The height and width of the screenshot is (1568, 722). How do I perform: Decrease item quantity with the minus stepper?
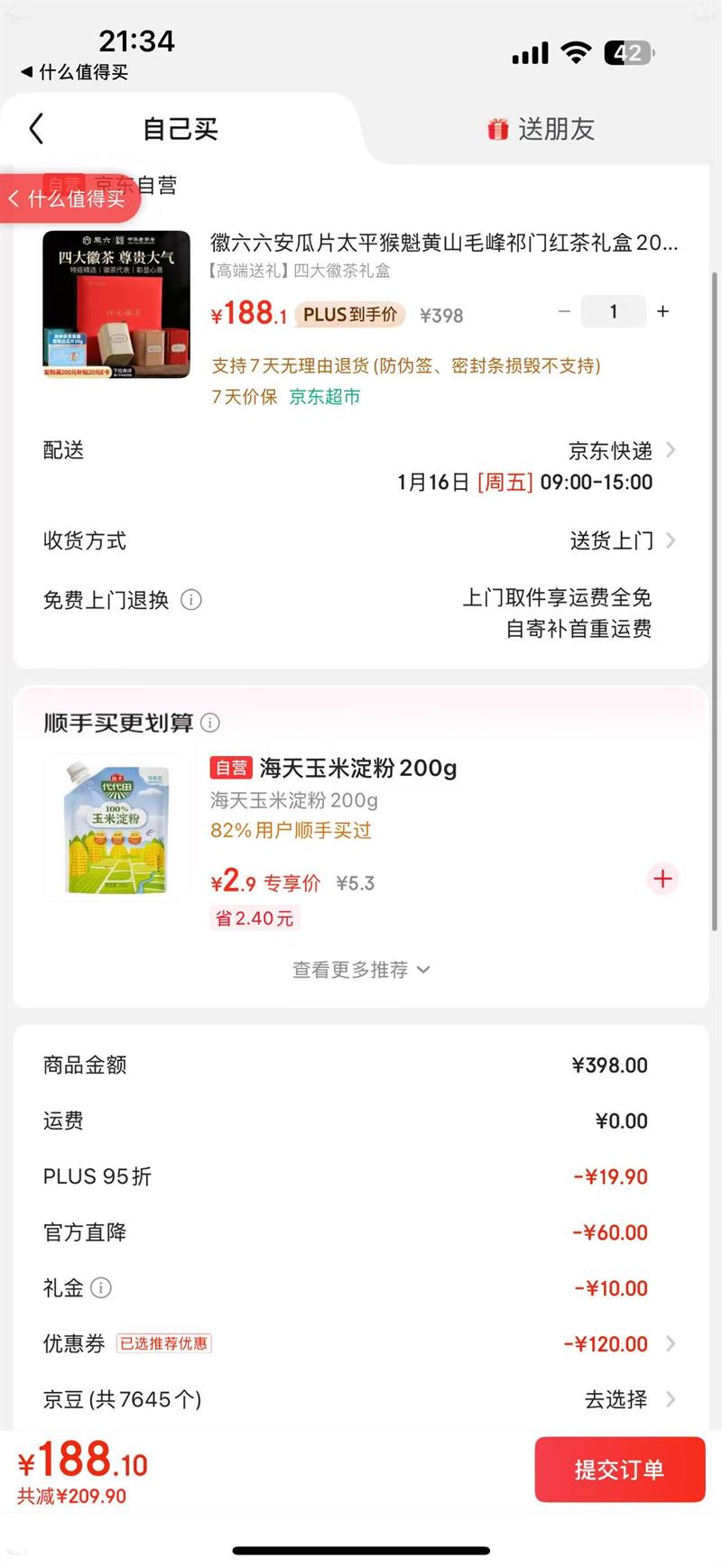(x=564, y=311)
